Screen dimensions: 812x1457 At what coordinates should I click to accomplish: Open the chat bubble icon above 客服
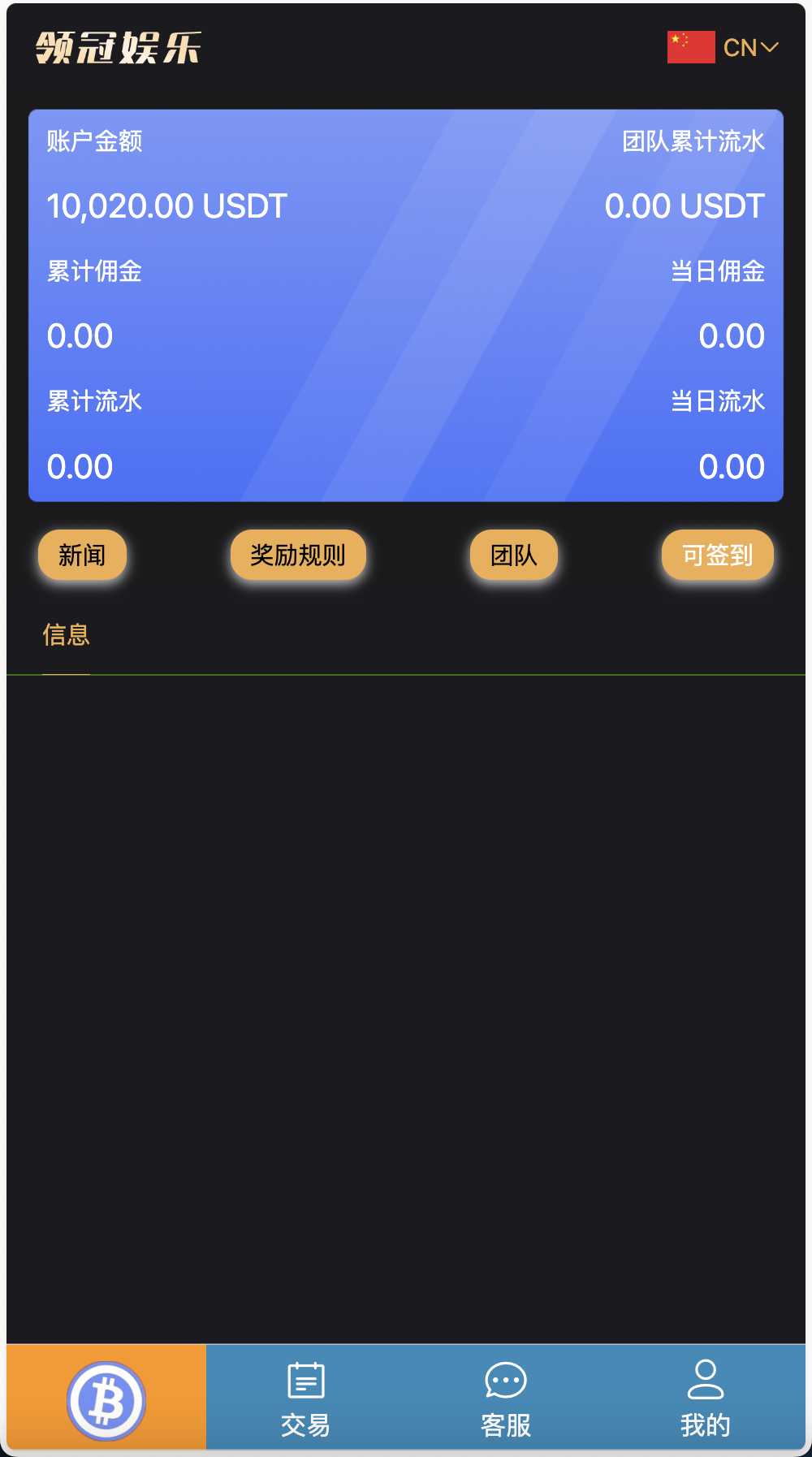point(505,1378)
